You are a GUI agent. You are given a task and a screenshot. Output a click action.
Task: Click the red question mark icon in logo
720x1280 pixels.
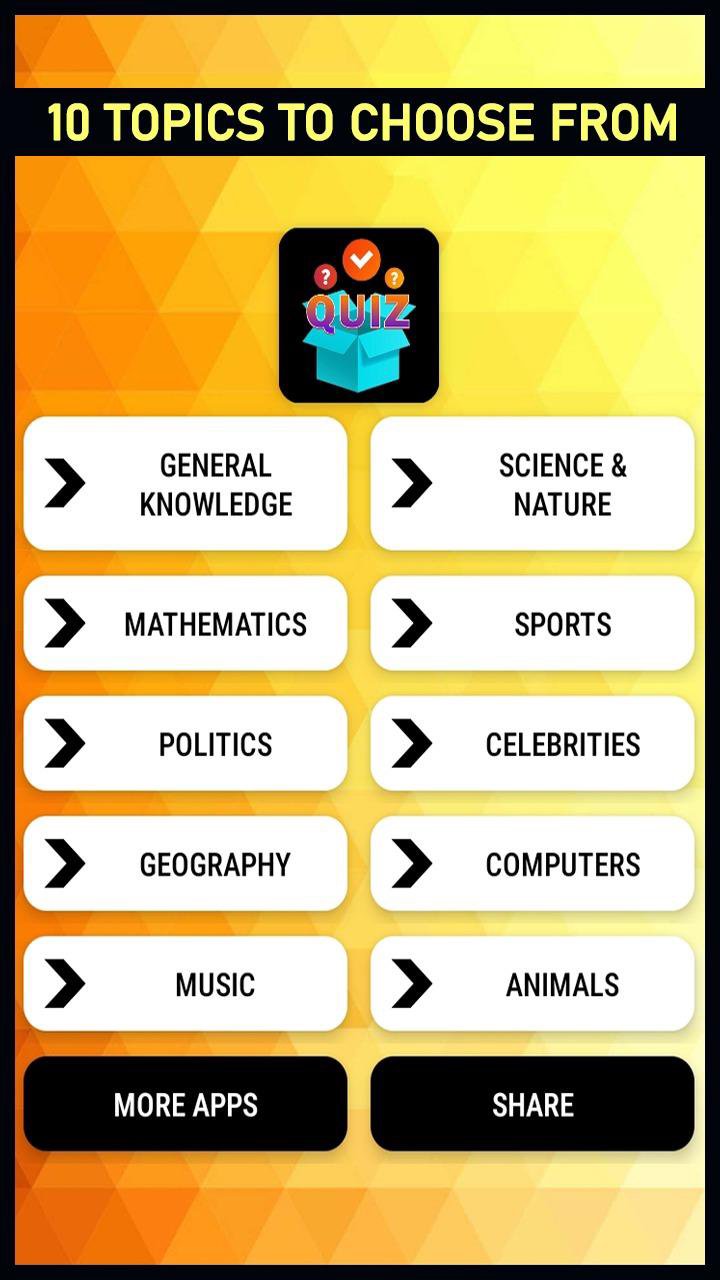click(x=326, y=277)
